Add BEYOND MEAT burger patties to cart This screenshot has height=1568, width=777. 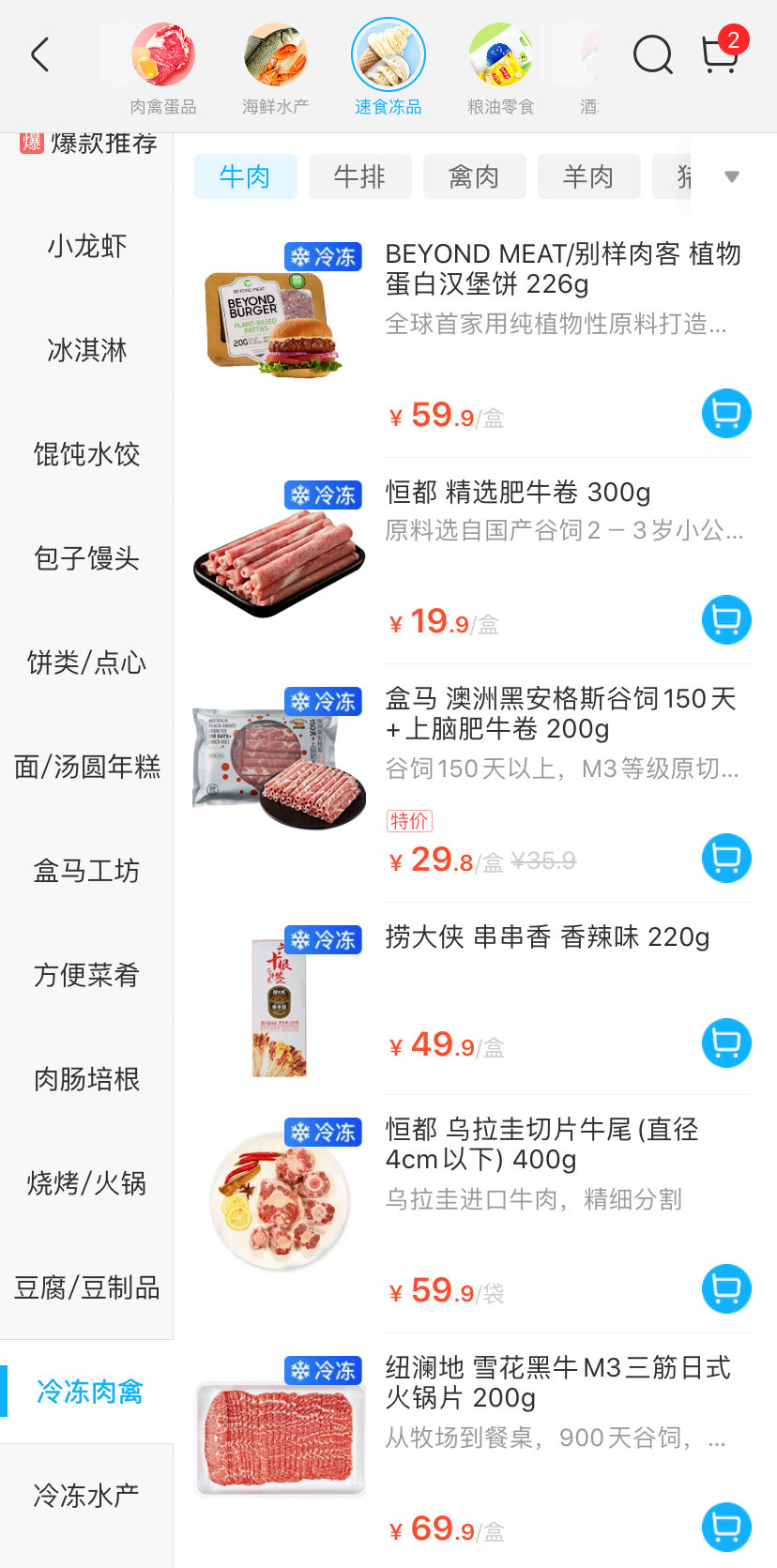[x=726, y=413]
